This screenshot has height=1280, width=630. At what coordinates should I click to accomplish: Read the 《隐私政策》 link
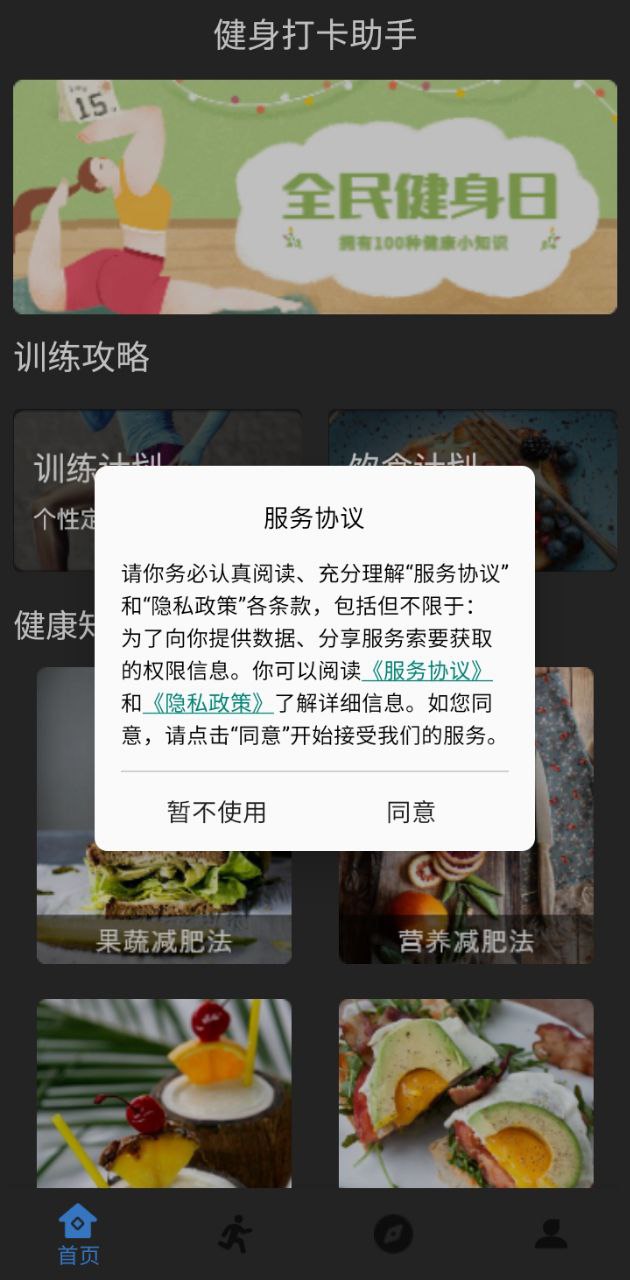pos(208,703)
